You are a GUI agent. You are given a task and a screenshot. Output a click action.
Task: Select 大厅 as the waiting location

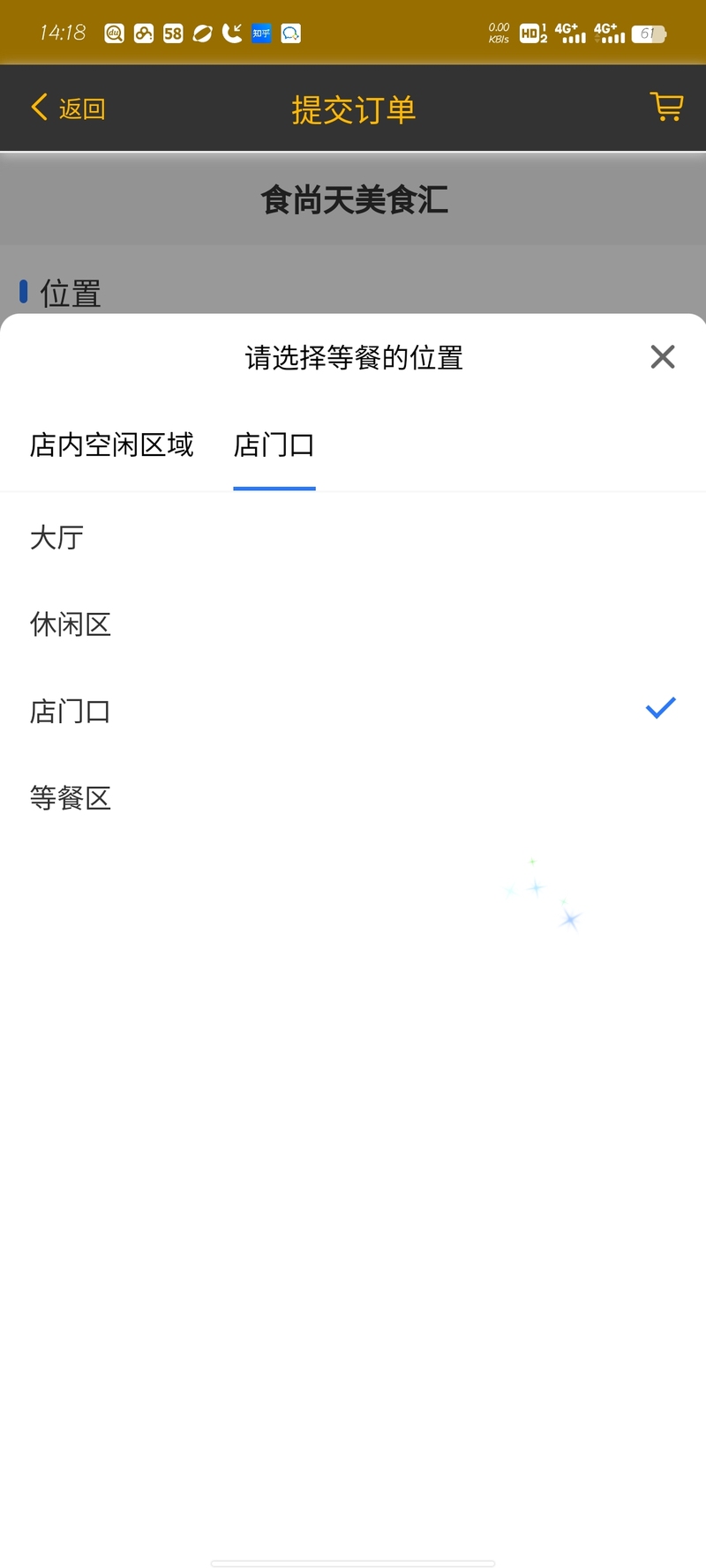[x=353, y=537]
